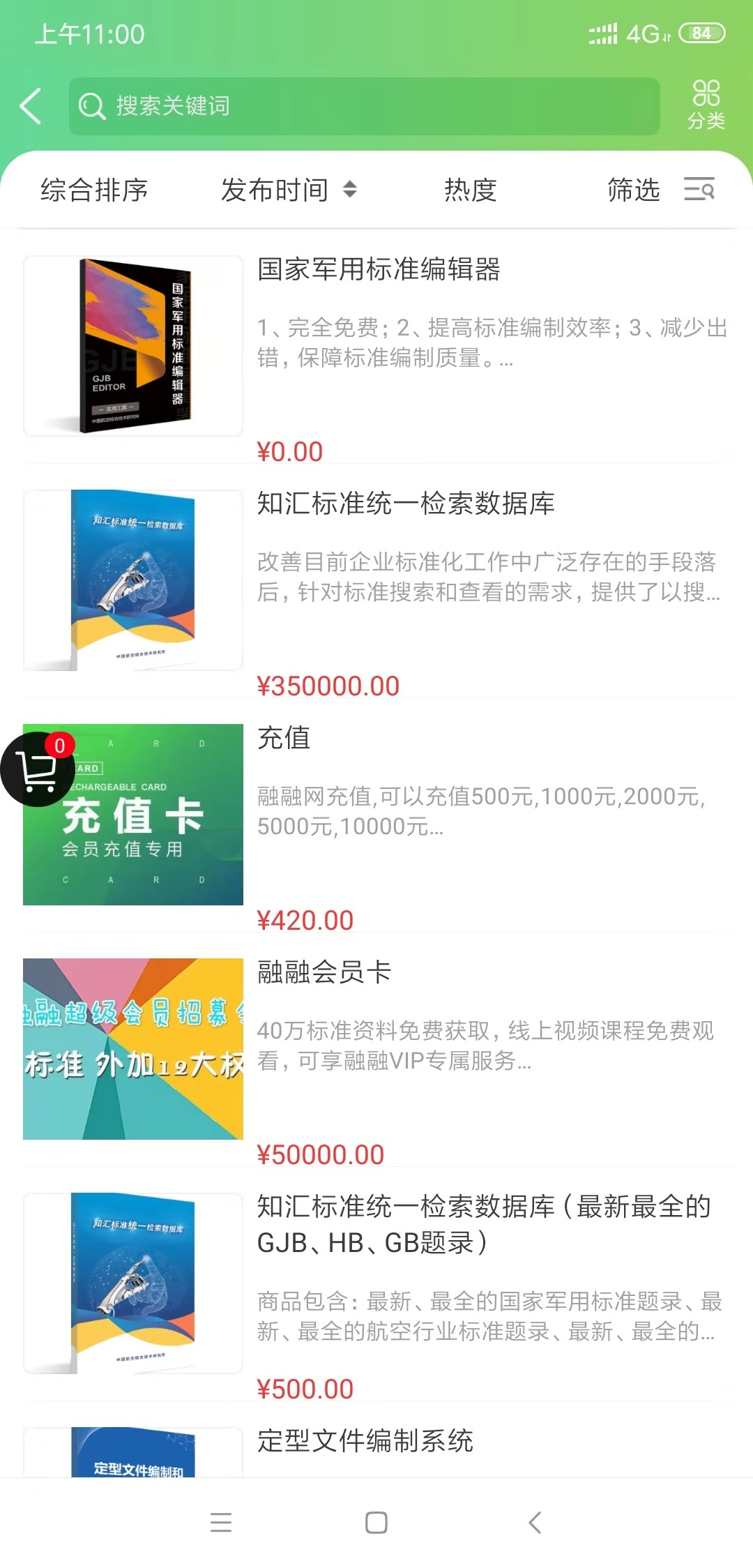Switch to the 发布时间 tab
The image size is (753, 1568).
[276, 190]
